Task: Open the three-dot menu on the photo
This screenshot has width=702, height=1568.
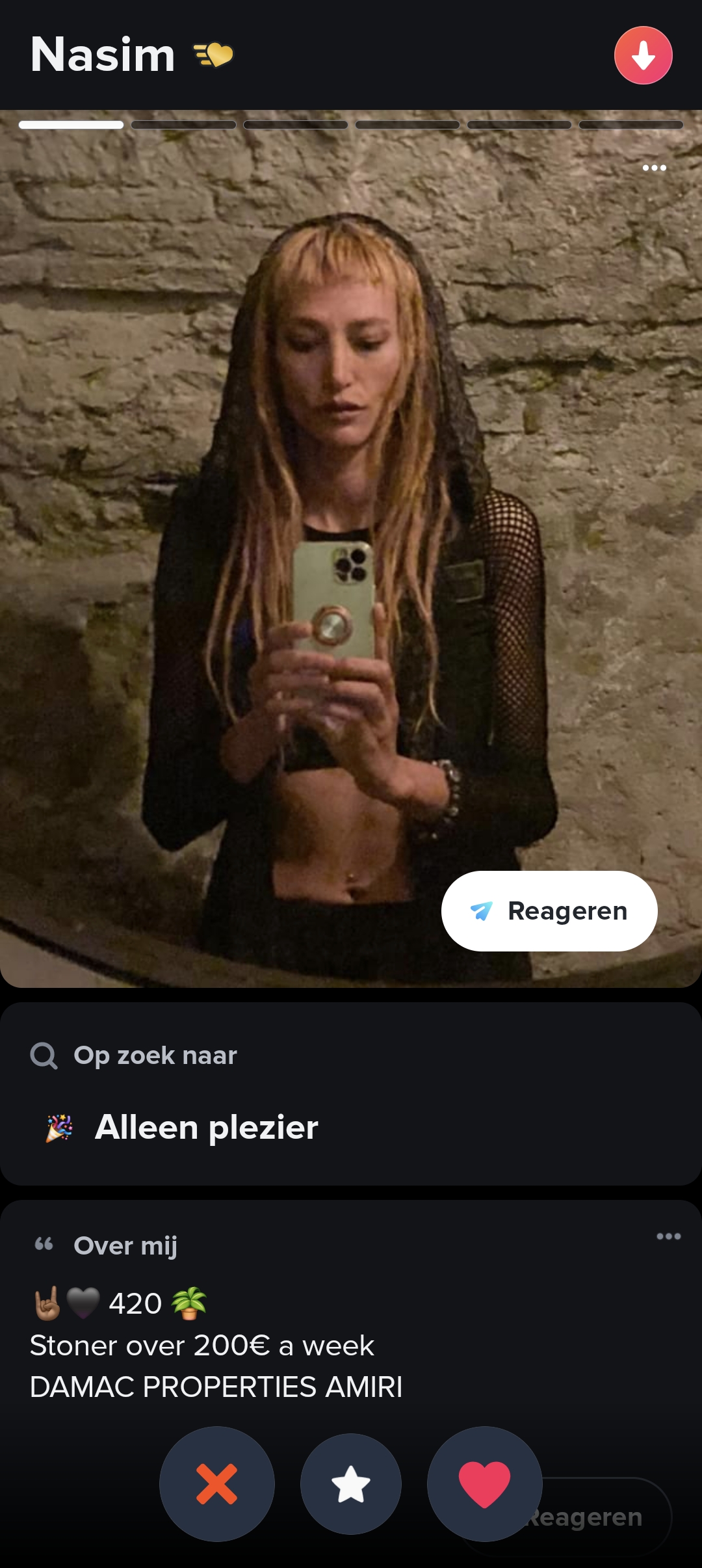Action: coord(654,168)
